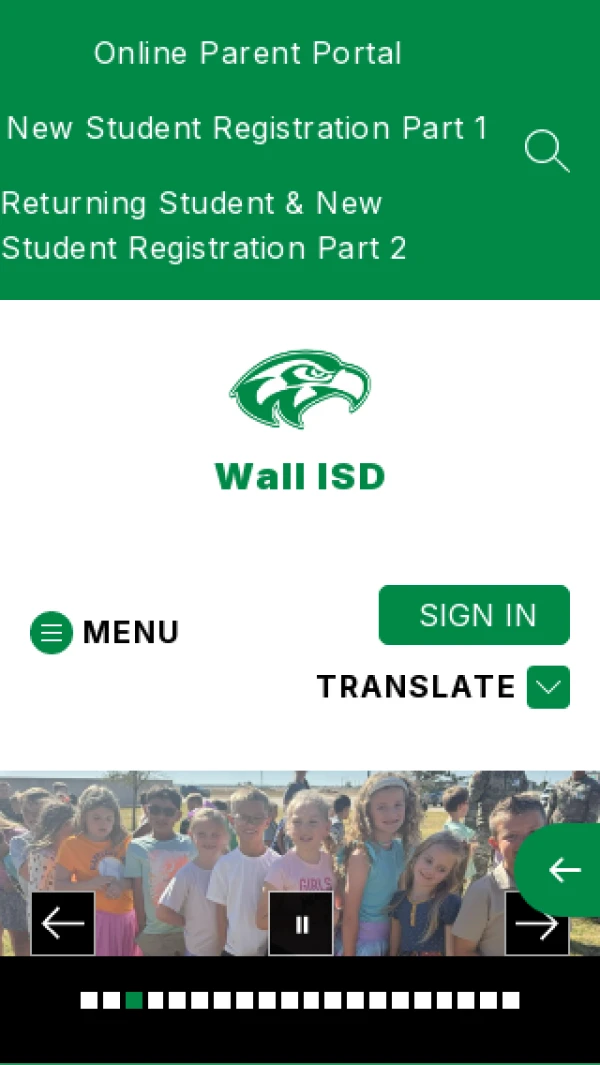This screenshot has width=600, height=1065.
Task: Tap the search magnifier icon
Action: 546,152
